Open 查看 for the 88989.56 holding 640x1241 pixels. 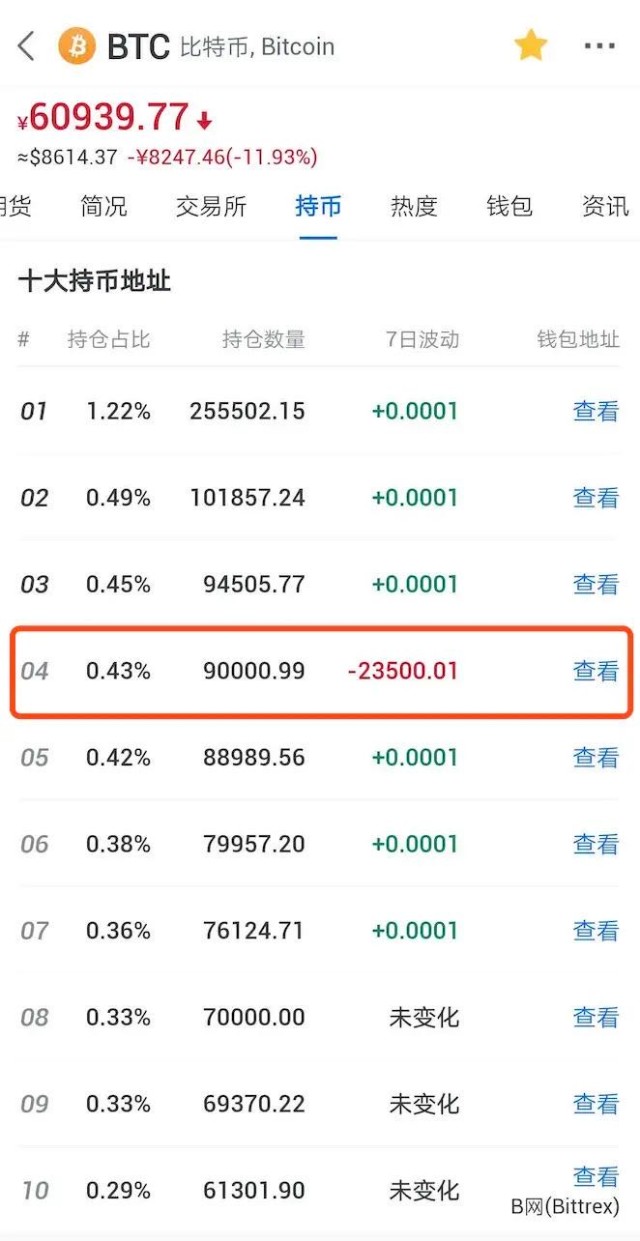(596, 758)
